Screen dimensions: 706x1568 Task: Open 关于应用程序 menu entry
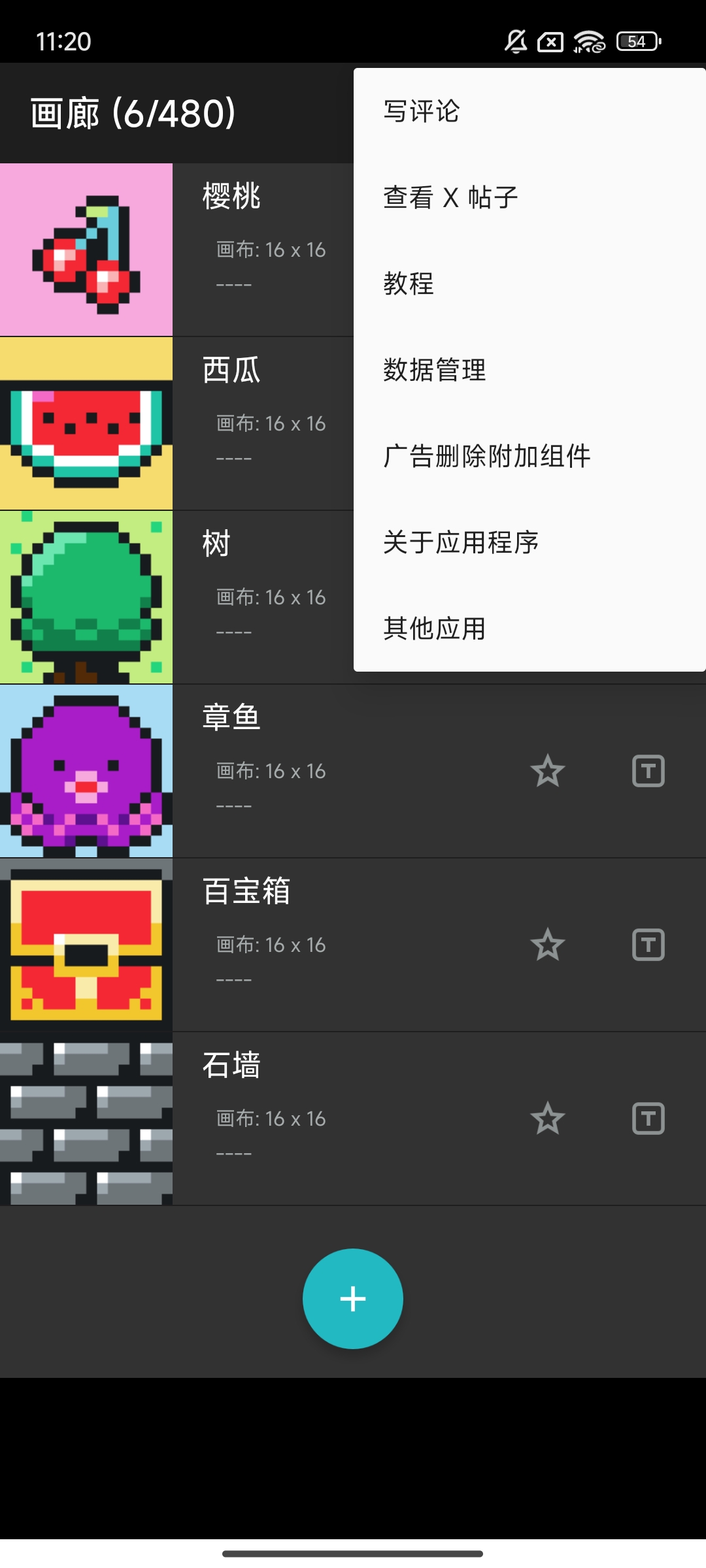click(461, 542)
